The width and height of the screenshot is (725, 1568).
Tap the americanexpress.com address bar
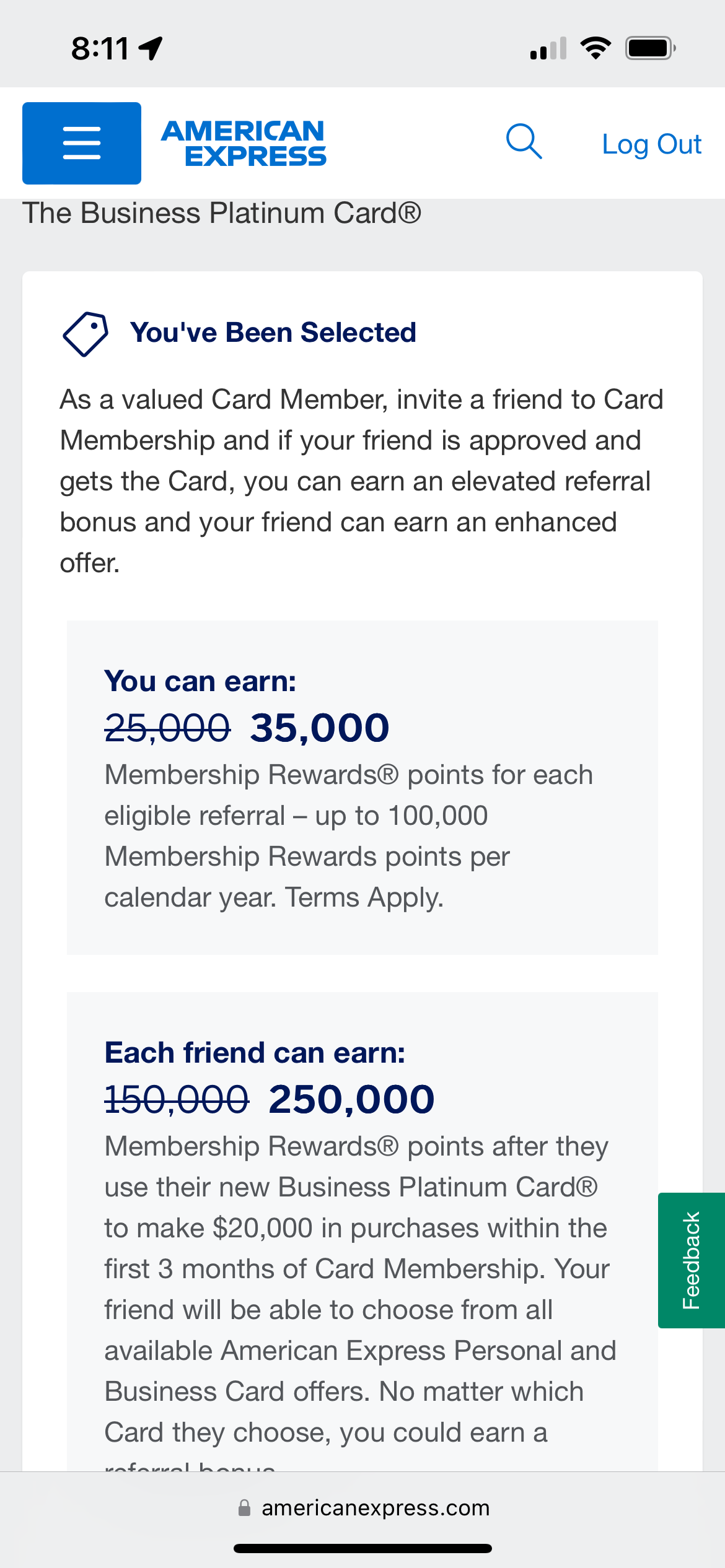click(x=363, y=1508)
